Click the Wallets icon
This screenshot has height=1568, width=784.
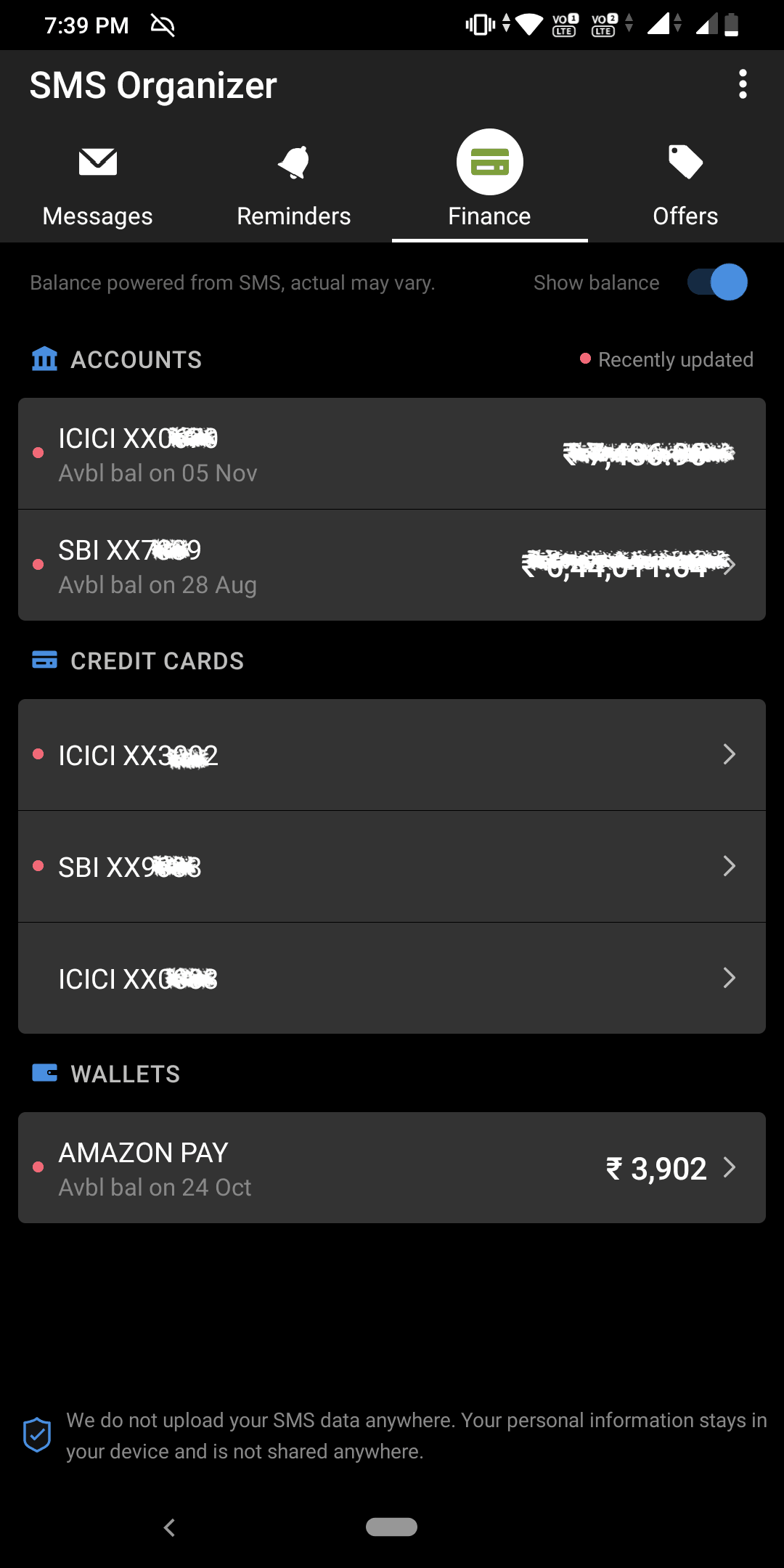(44, 1074)
